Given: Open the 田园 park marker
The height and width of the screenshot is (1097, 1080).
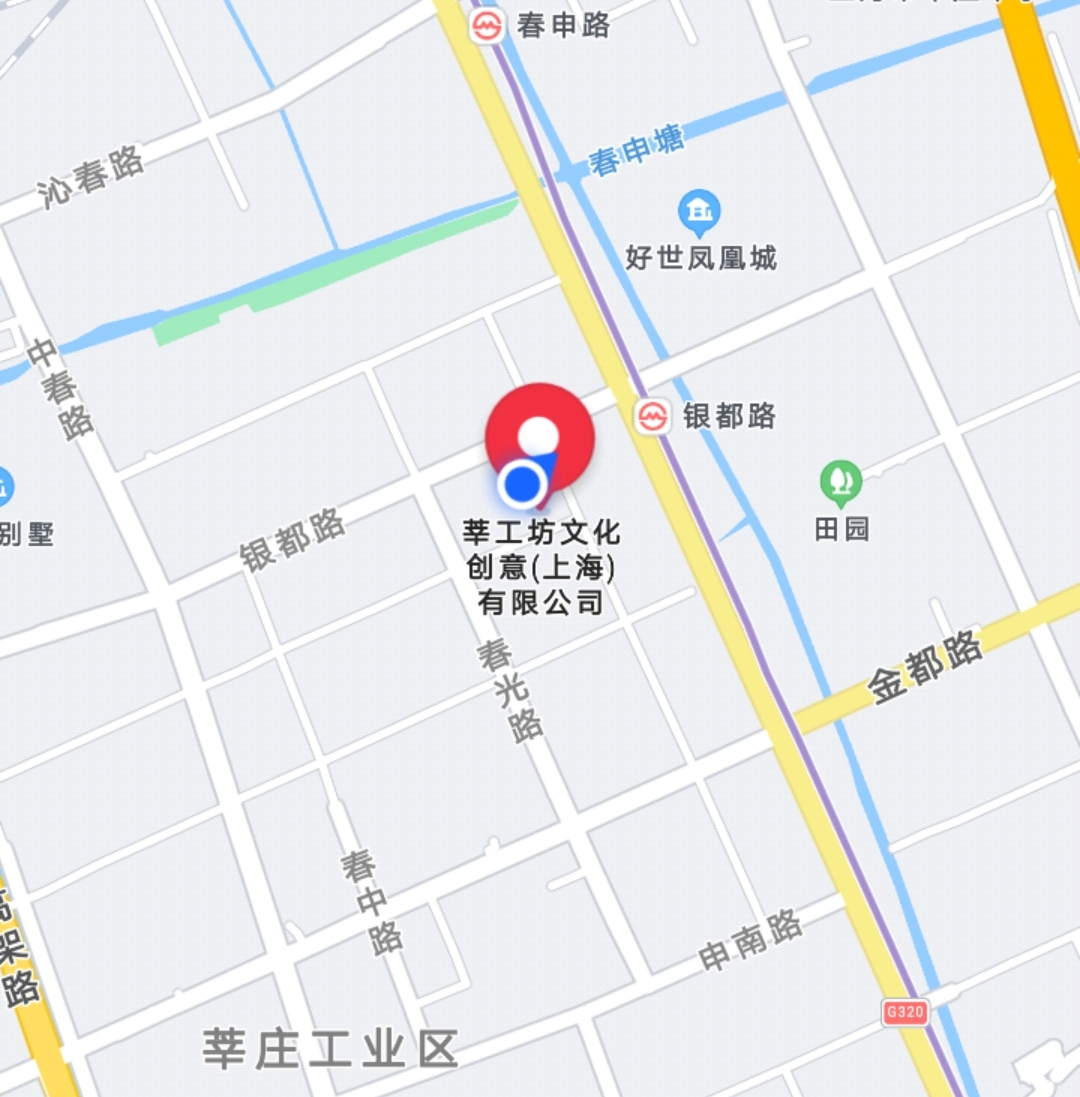Looking at the screenshot, I should tap(841, 482).
